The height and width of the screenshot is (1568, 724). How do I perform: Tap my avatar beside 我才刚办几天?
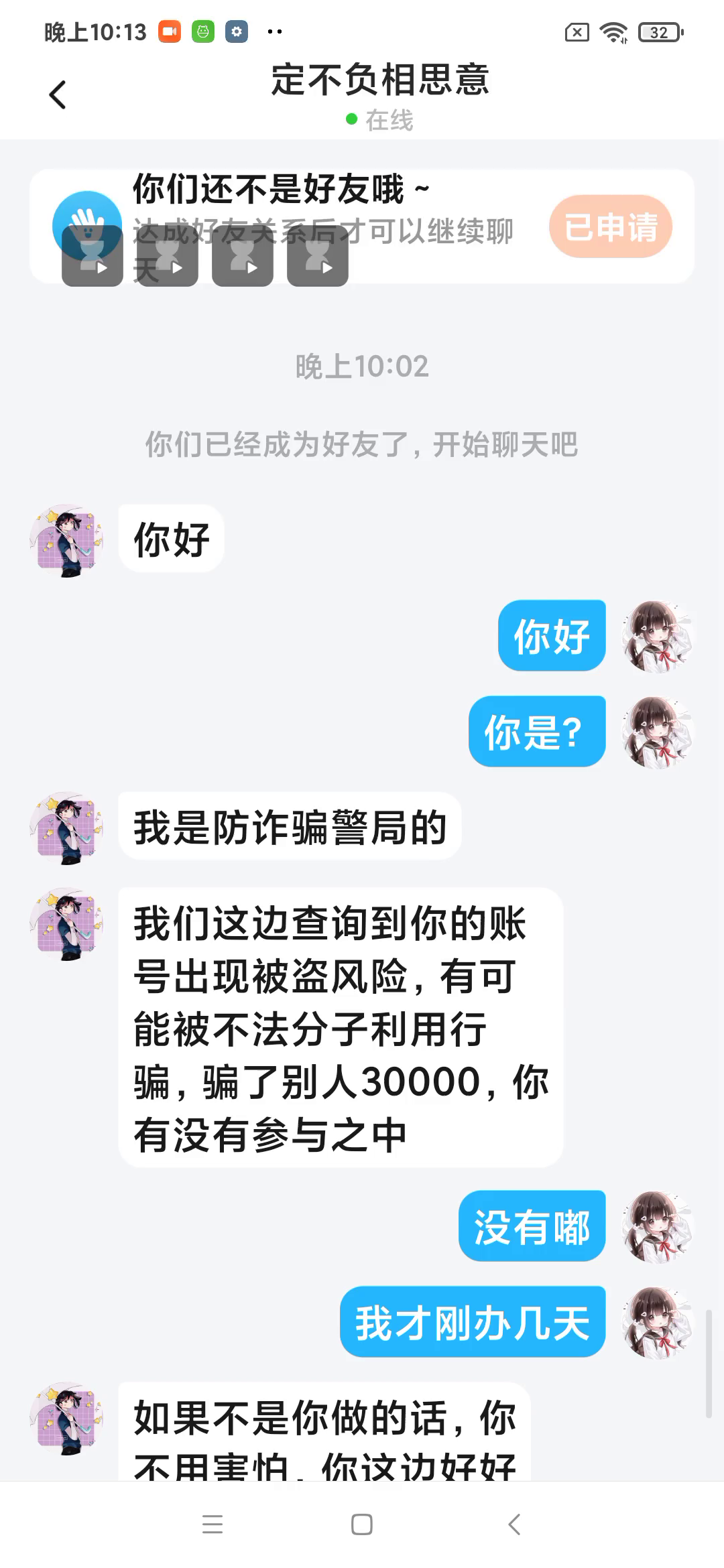coord(658,1322)
